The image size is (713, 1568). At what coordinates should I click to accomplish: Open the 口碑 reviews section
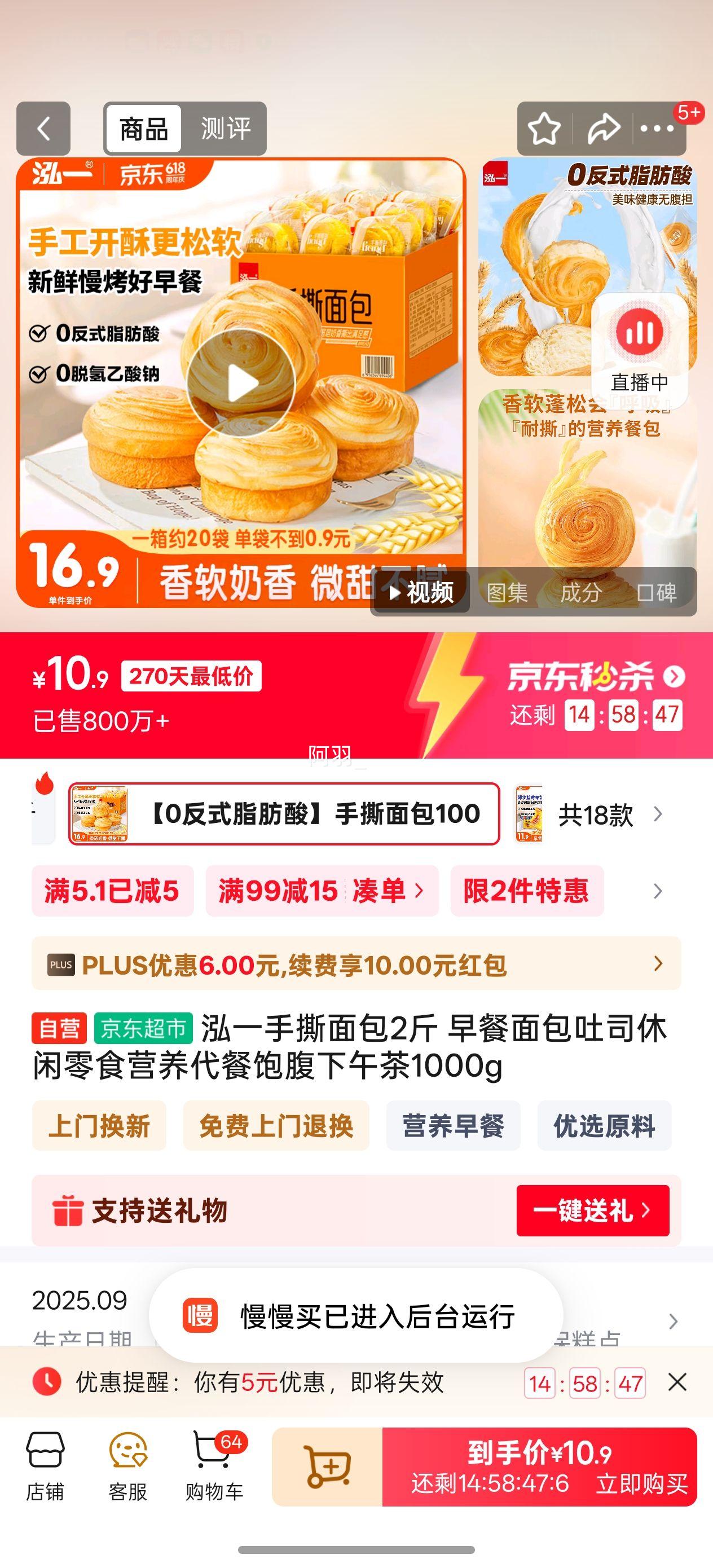(x=656, y=592)
